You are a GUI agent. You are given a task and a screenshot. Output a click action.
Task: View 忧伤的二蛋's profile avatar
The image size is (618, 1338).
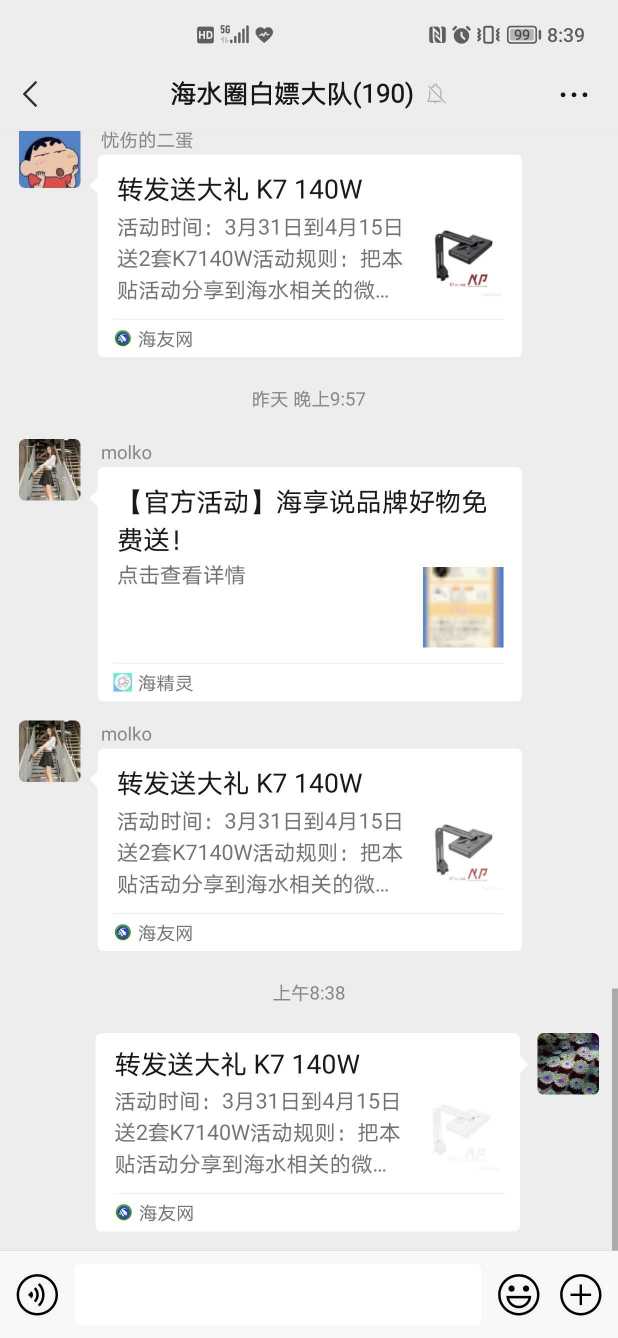[x=49, y=158]
